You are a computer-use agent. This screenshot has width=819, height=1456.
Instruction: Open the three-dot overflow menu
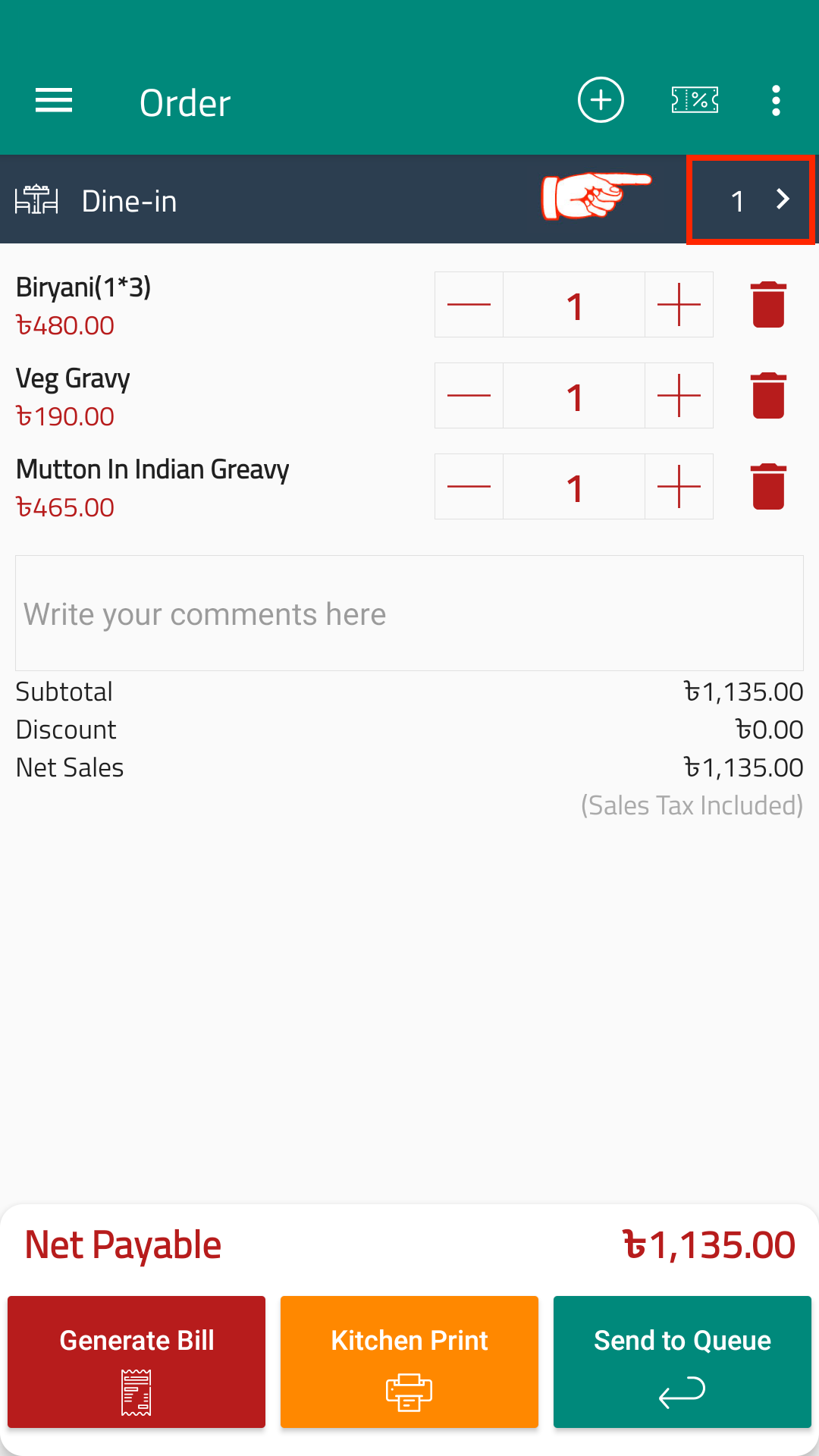(775, 100)
